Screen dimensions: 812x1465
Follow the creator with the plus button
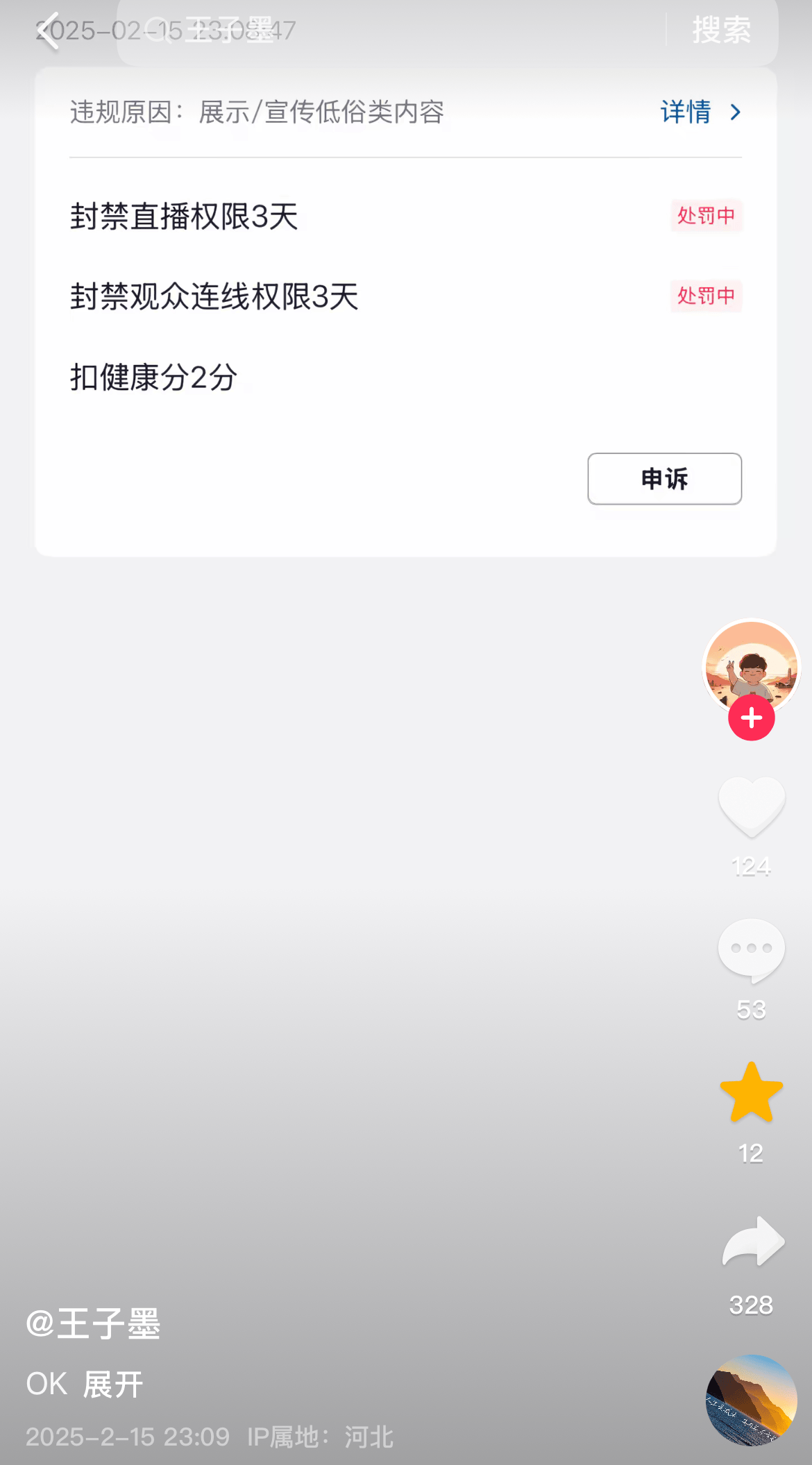[x=751, y=718]
